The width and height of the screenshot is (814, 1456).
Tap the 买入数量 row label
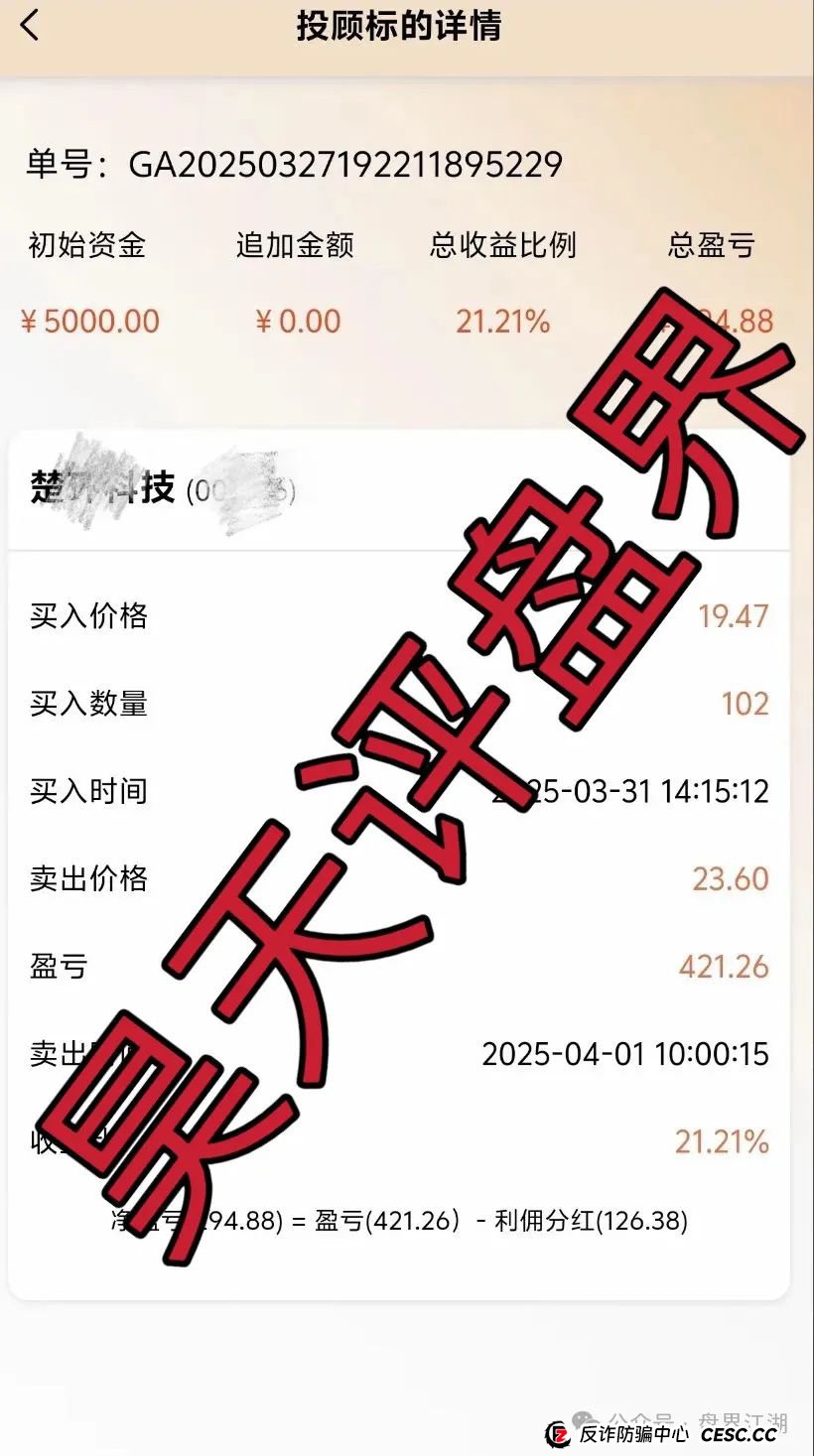[89, 704]
